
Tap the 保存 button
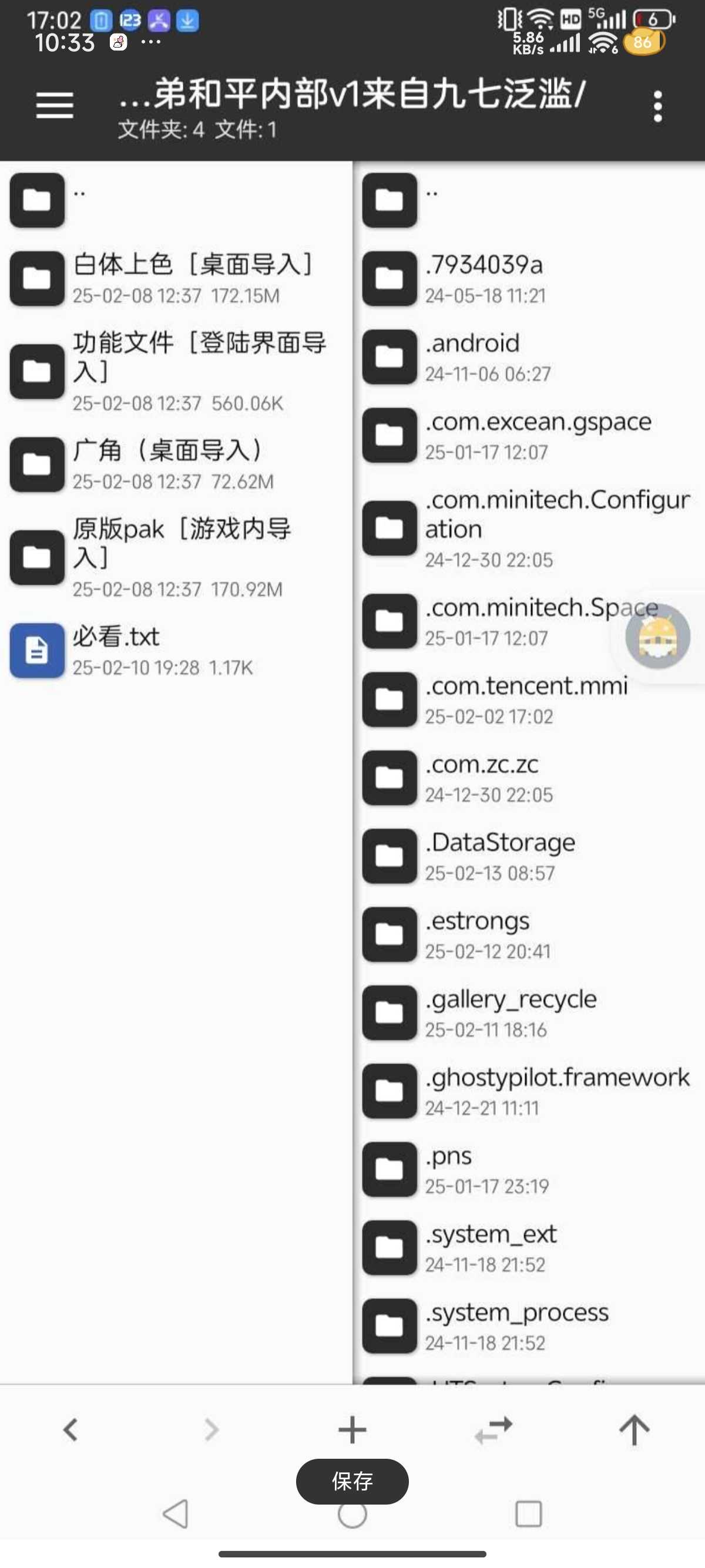click(352, 1481)
